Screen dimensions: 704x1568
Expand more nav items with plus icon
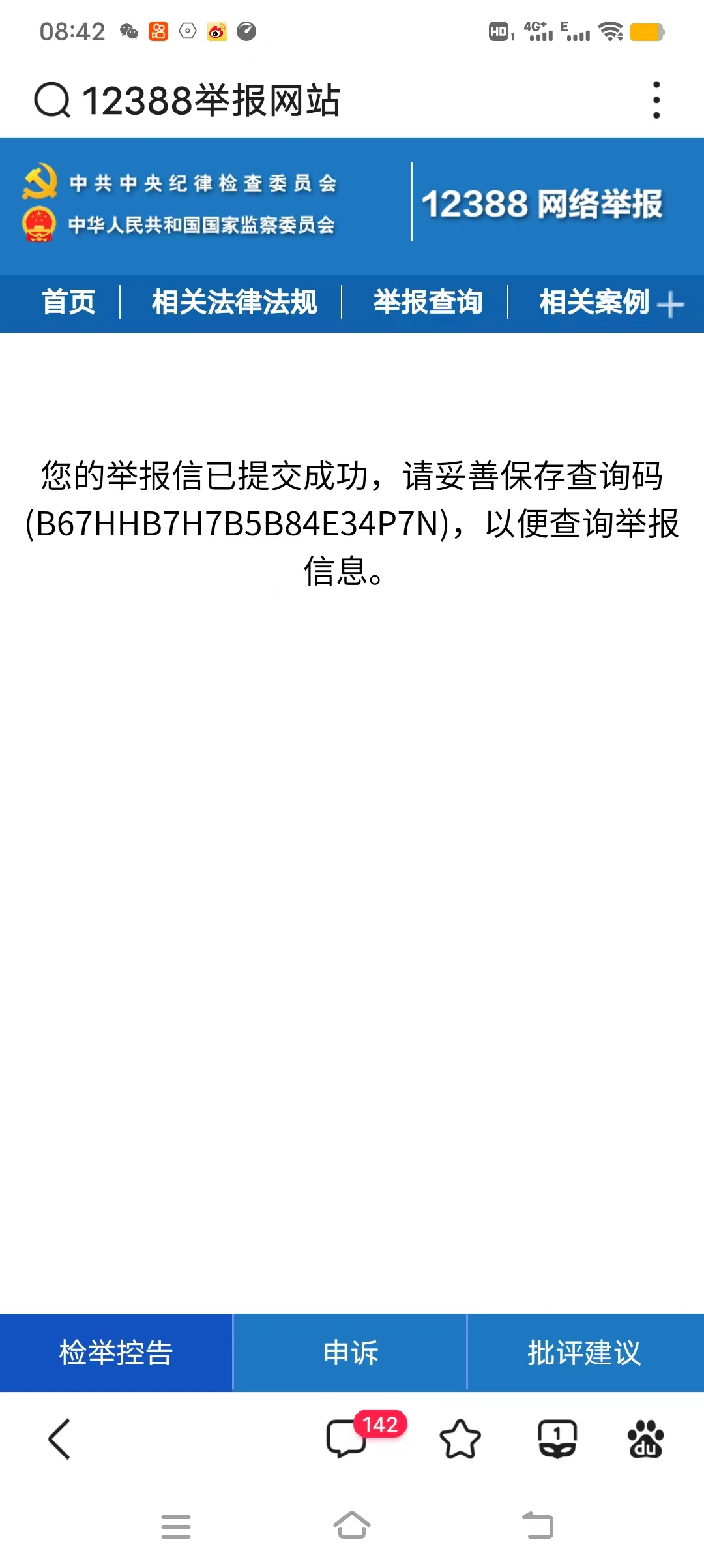pyautogui.click(x=671, y=305)
